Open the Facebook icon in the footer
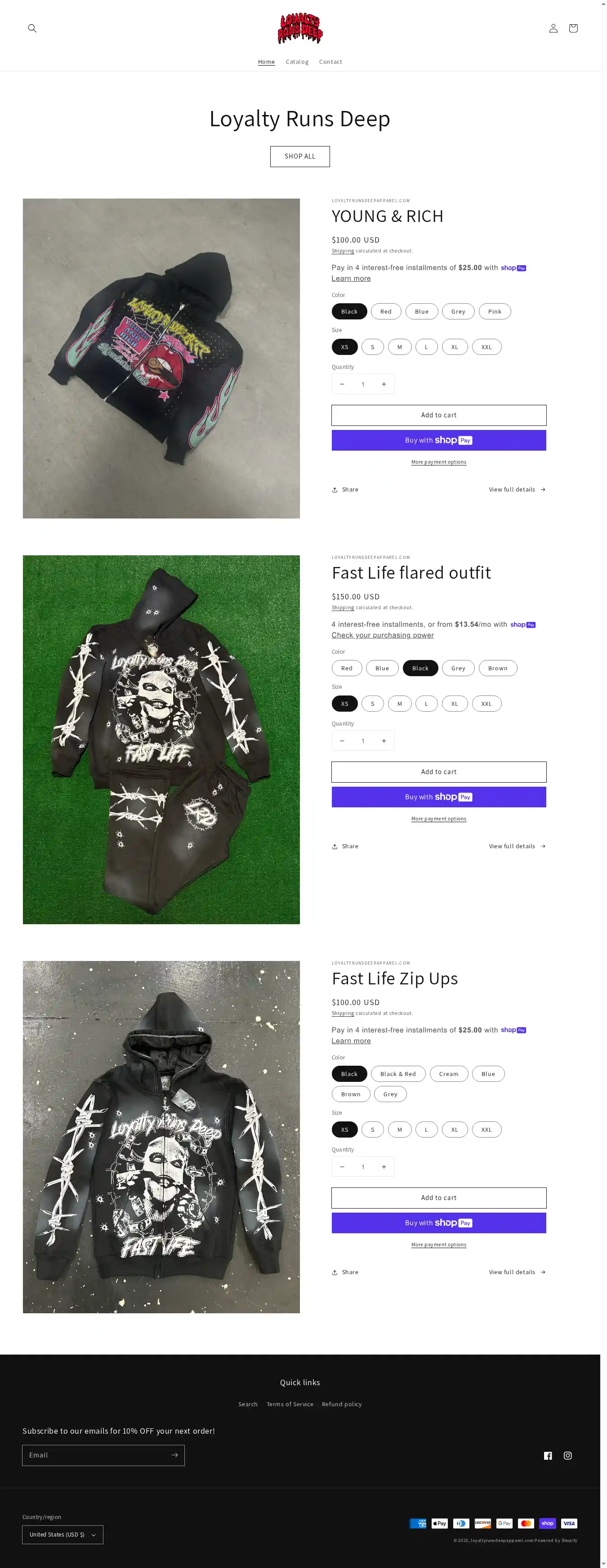607x1568 pixels. coord(547,1455)
